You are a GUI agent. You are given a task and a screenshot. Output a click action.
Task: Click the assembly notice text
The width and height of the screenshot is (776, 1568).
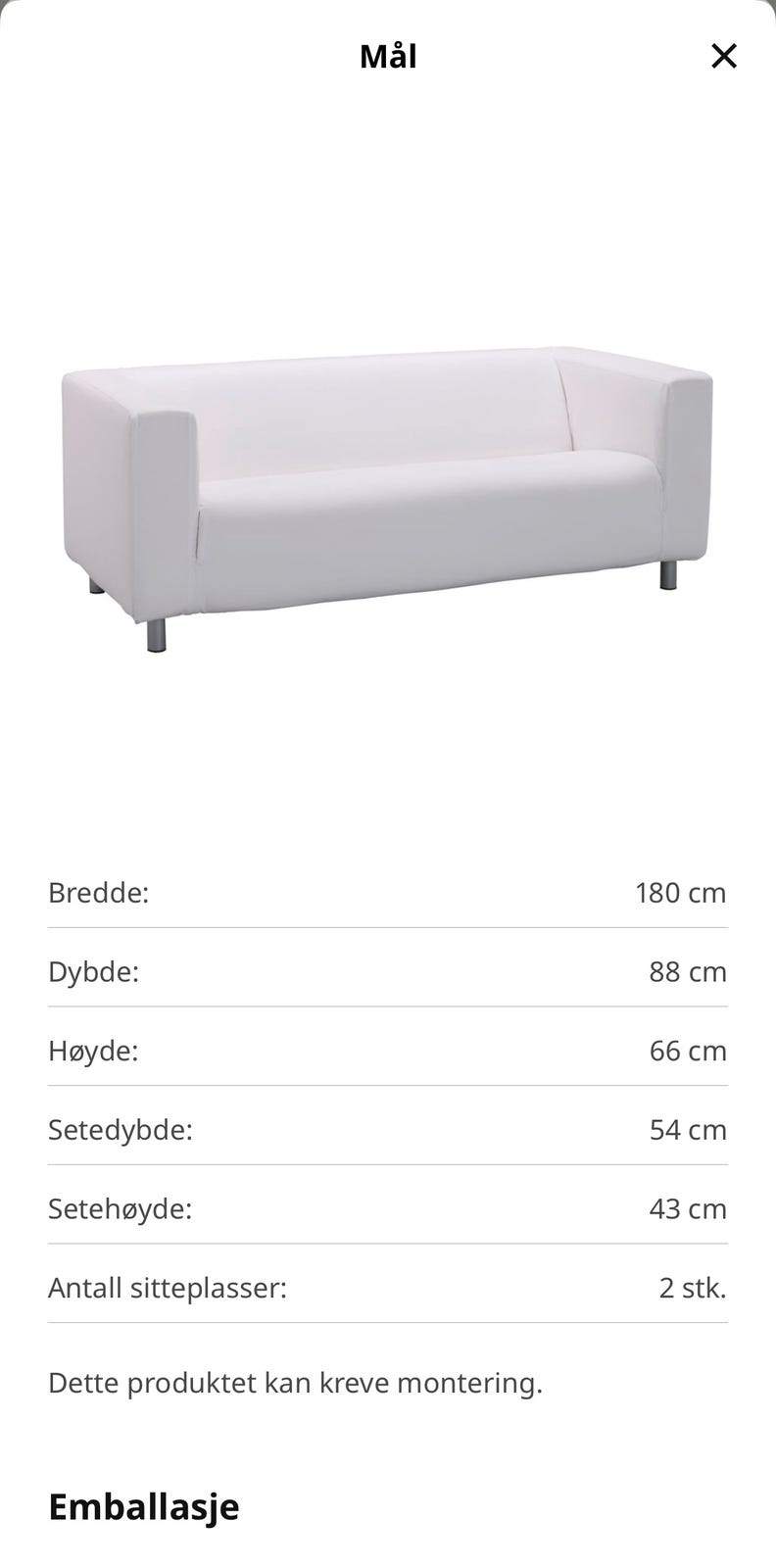click(294, 1384)
